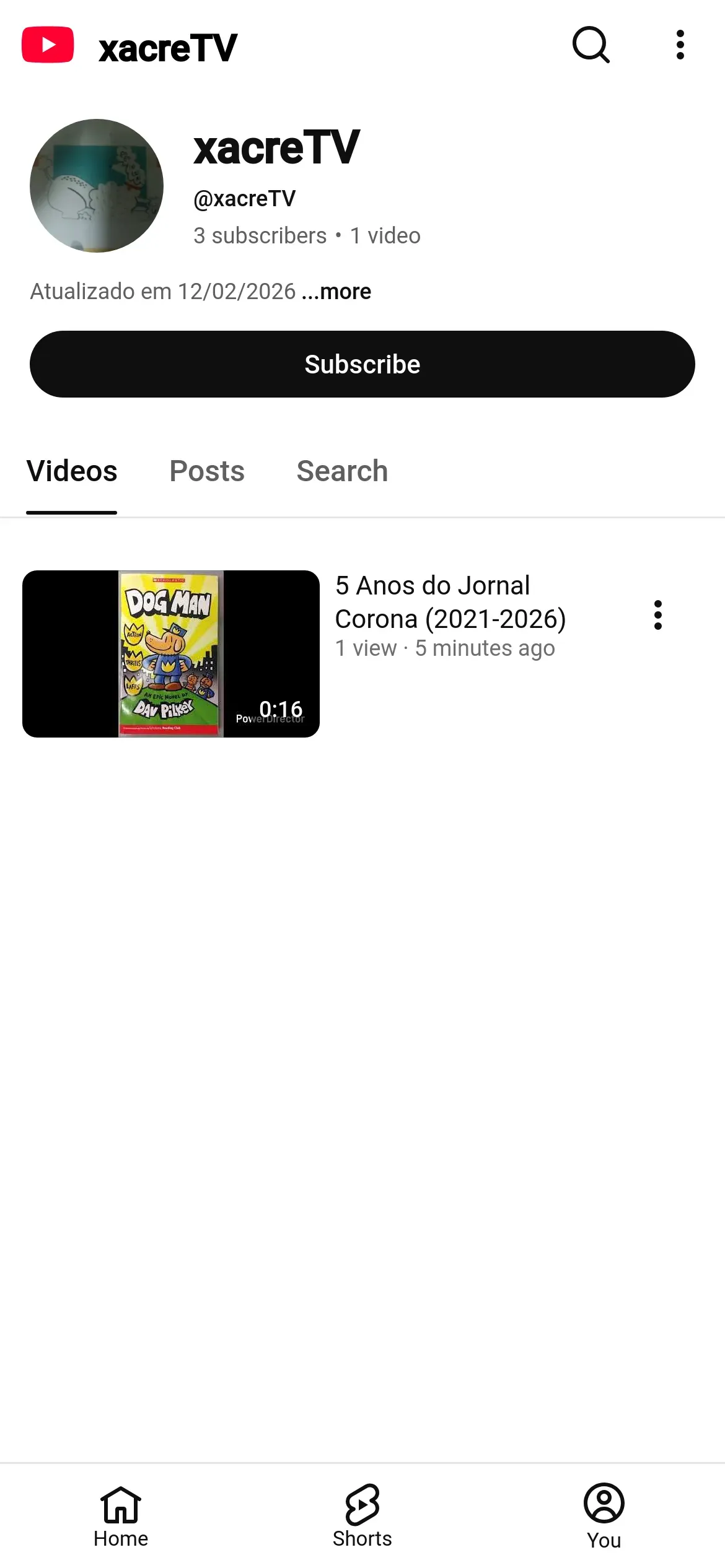Viewport: 725px width, 1568px height.
Task: Open the search icon in the top bar
Action: coord(591,45)
